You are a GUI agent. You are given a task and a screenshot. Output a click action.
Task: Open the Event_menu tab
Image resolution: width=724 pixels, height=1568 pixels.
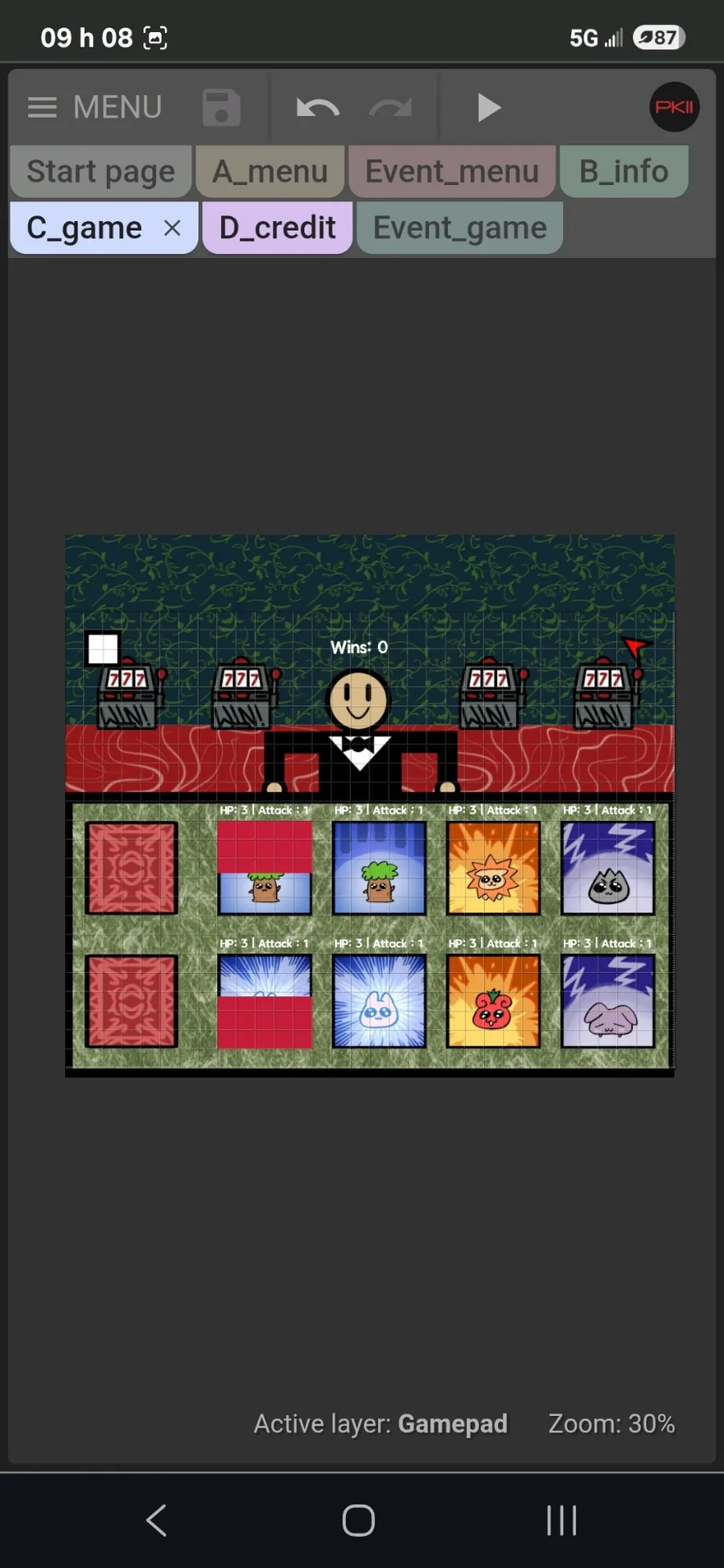(452, 171)
